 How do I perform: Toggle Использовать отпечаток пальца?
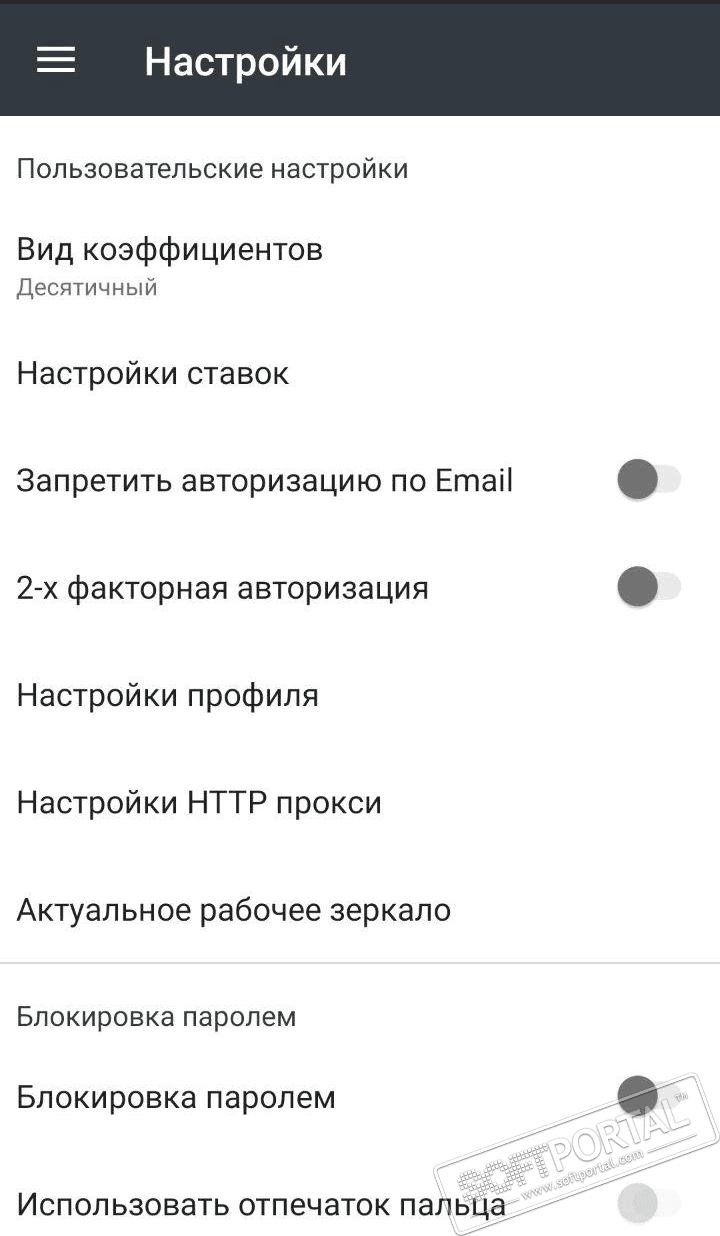pos(648,1203)
